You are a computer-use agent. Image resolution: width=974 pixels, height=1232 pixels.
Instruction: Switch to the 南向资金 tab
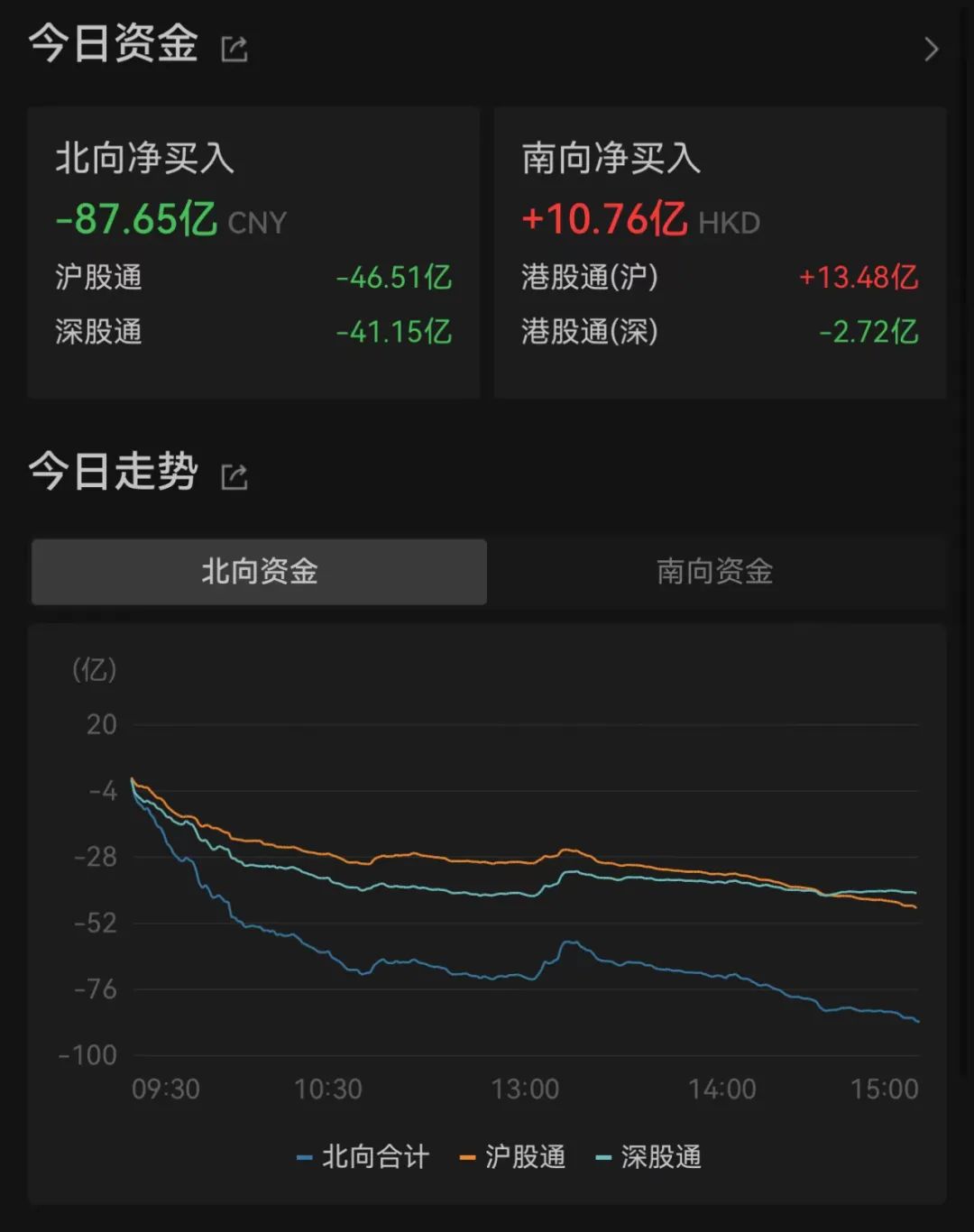coord(714,572)
